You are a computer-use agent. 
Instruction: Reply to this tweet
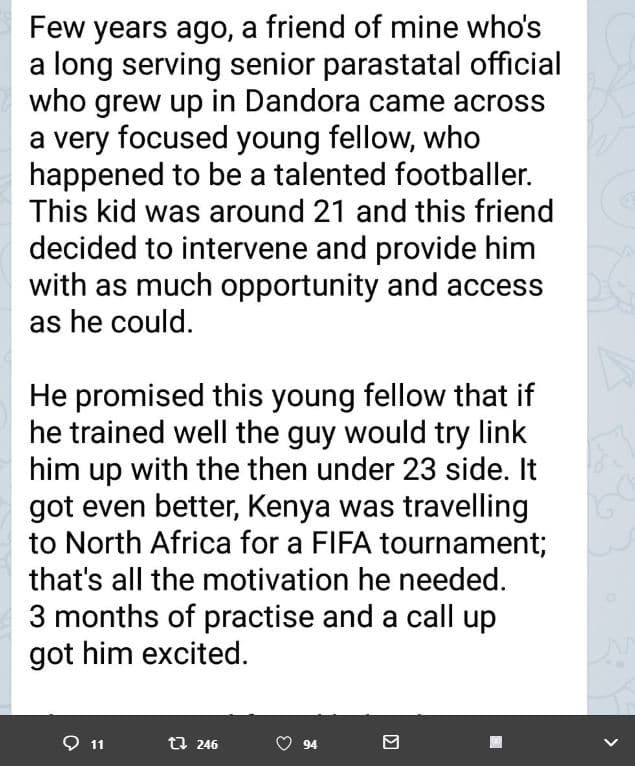click(71, 743)
